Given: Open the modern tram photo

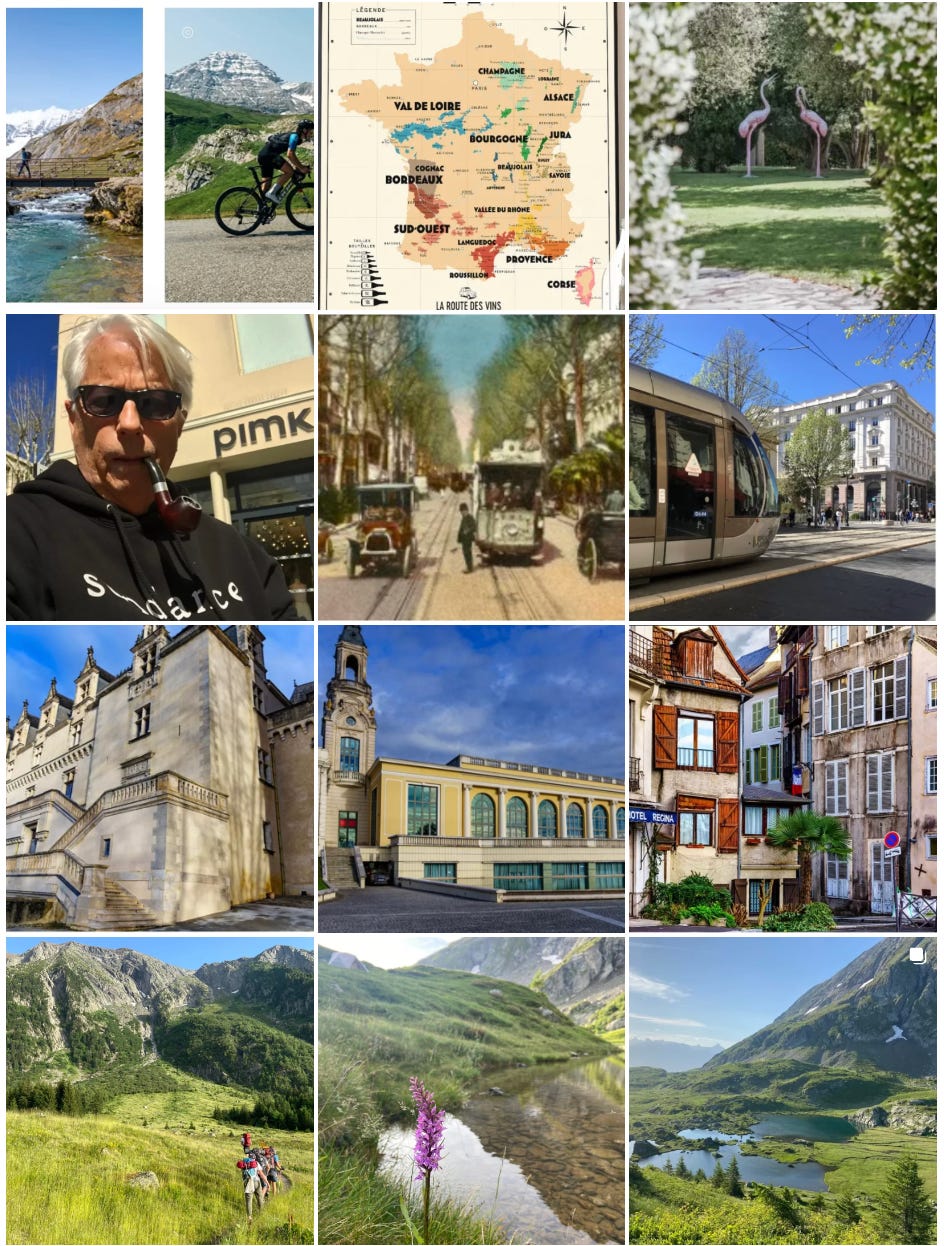Looking at the screenshot, I should click(782, 467).
